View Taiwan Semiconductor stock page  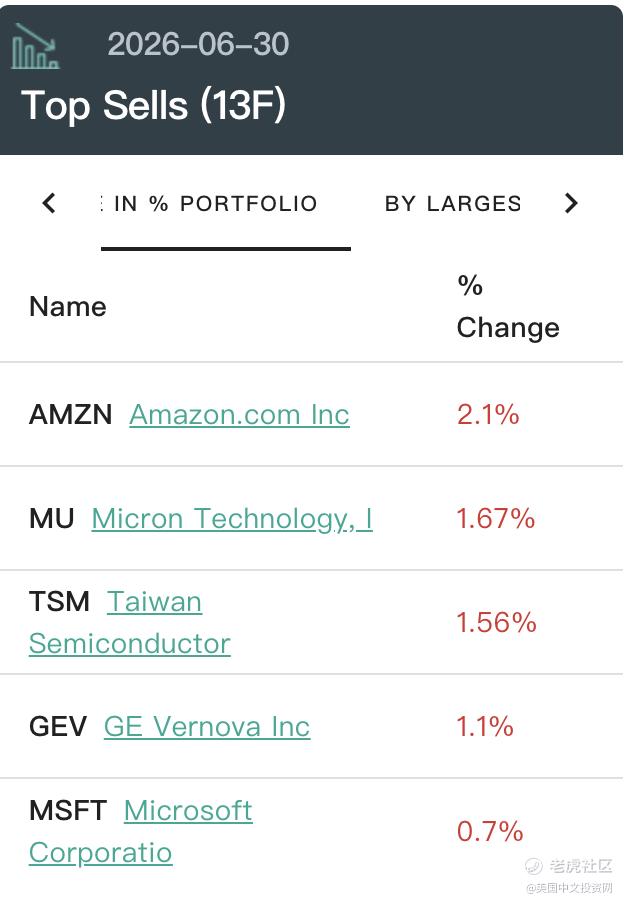[129, 623]
